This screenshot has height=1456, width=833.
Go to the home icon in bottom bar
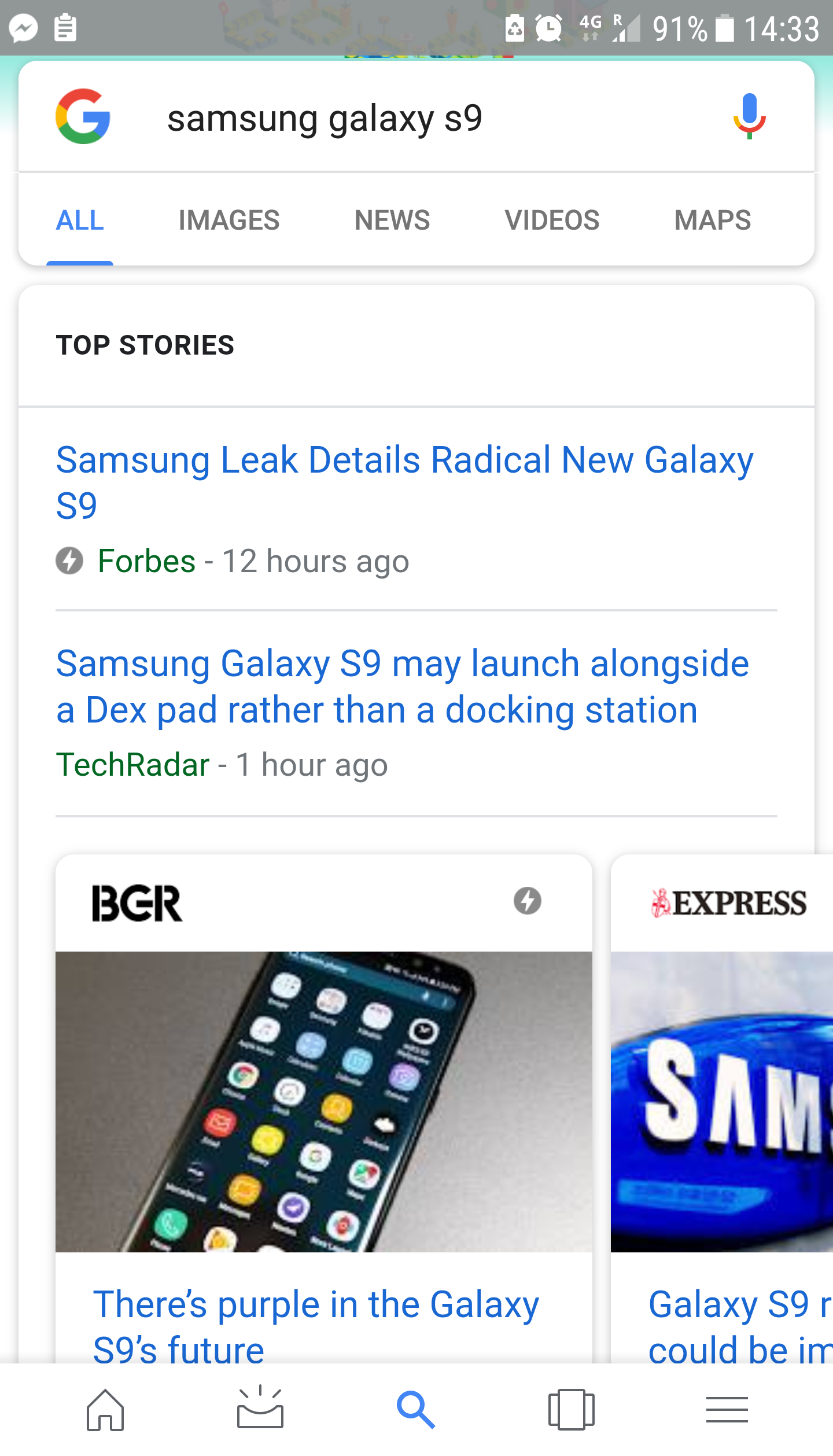tap(105, 1410)
